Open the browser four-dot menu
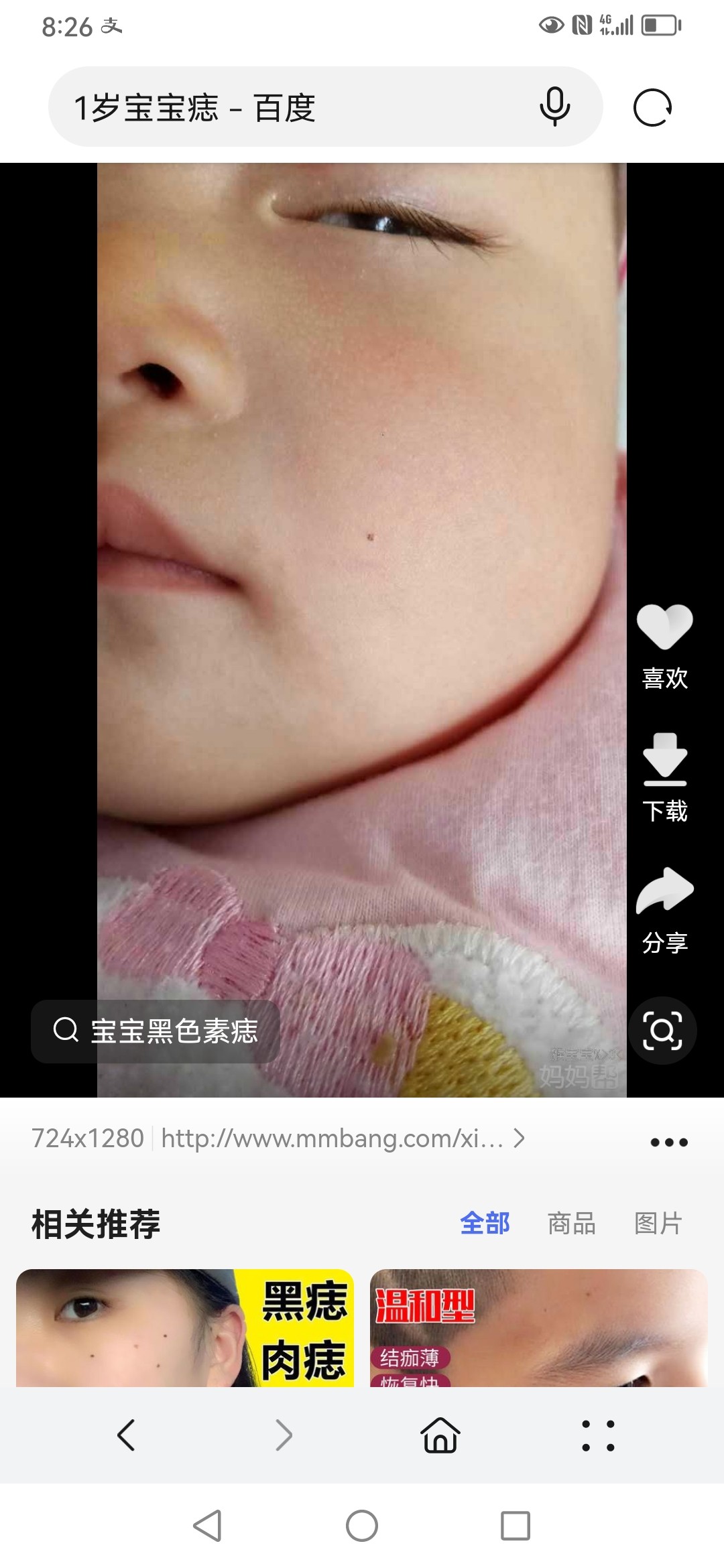 coord(598,1435)
